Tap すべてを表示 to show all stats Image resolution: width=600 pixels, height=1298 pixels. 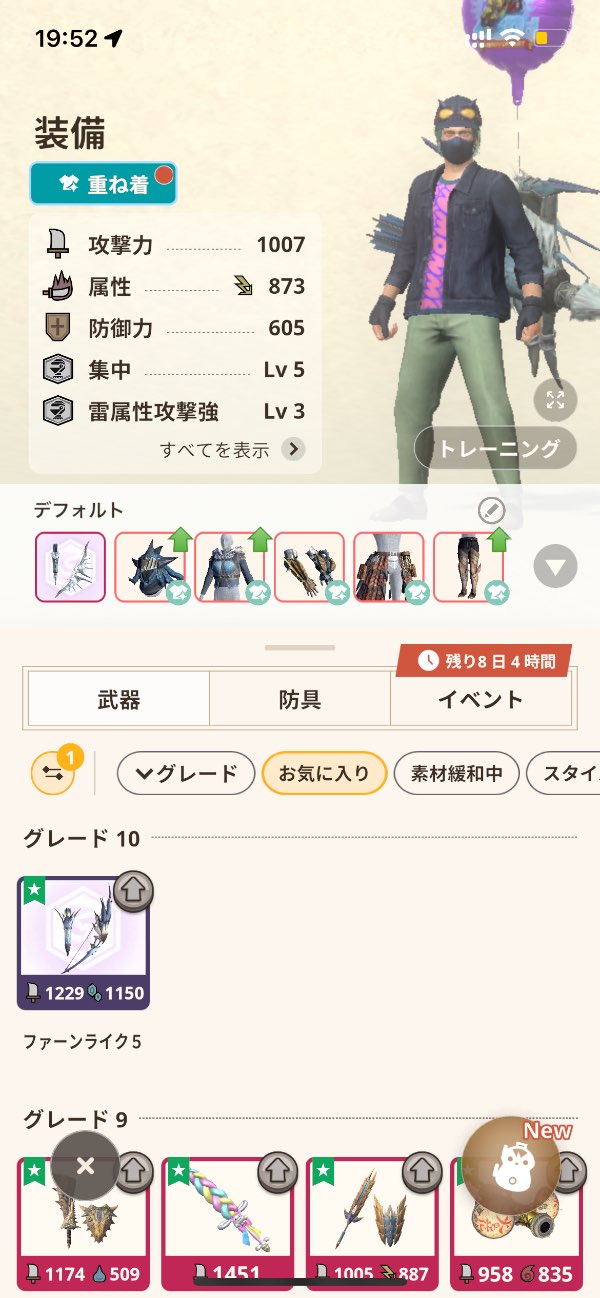232,449
